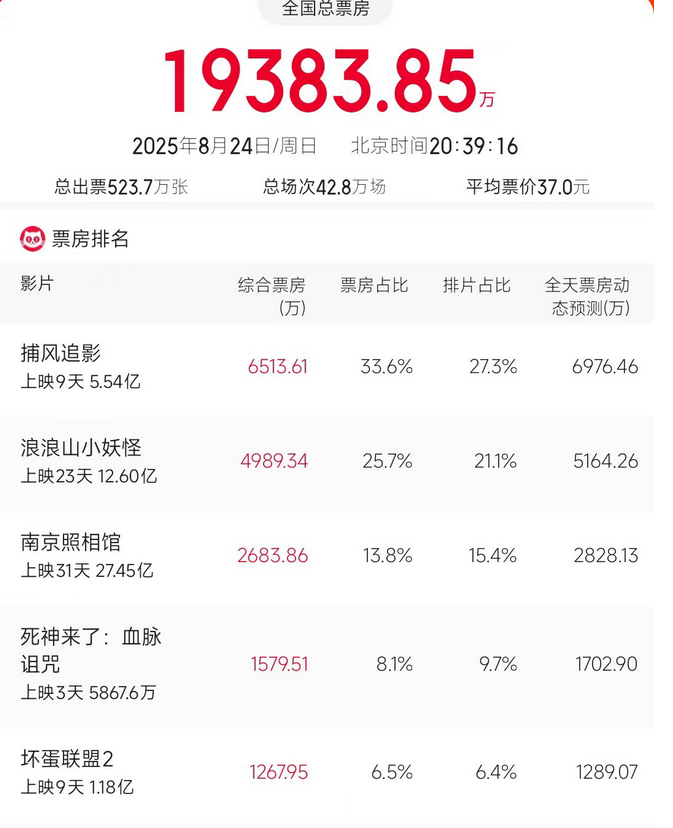Image resolution: width=673 pixels, height=828 pixels.
Task: Tap the 坏蛋联盟2 row
Action: click(x=67, y=759)
